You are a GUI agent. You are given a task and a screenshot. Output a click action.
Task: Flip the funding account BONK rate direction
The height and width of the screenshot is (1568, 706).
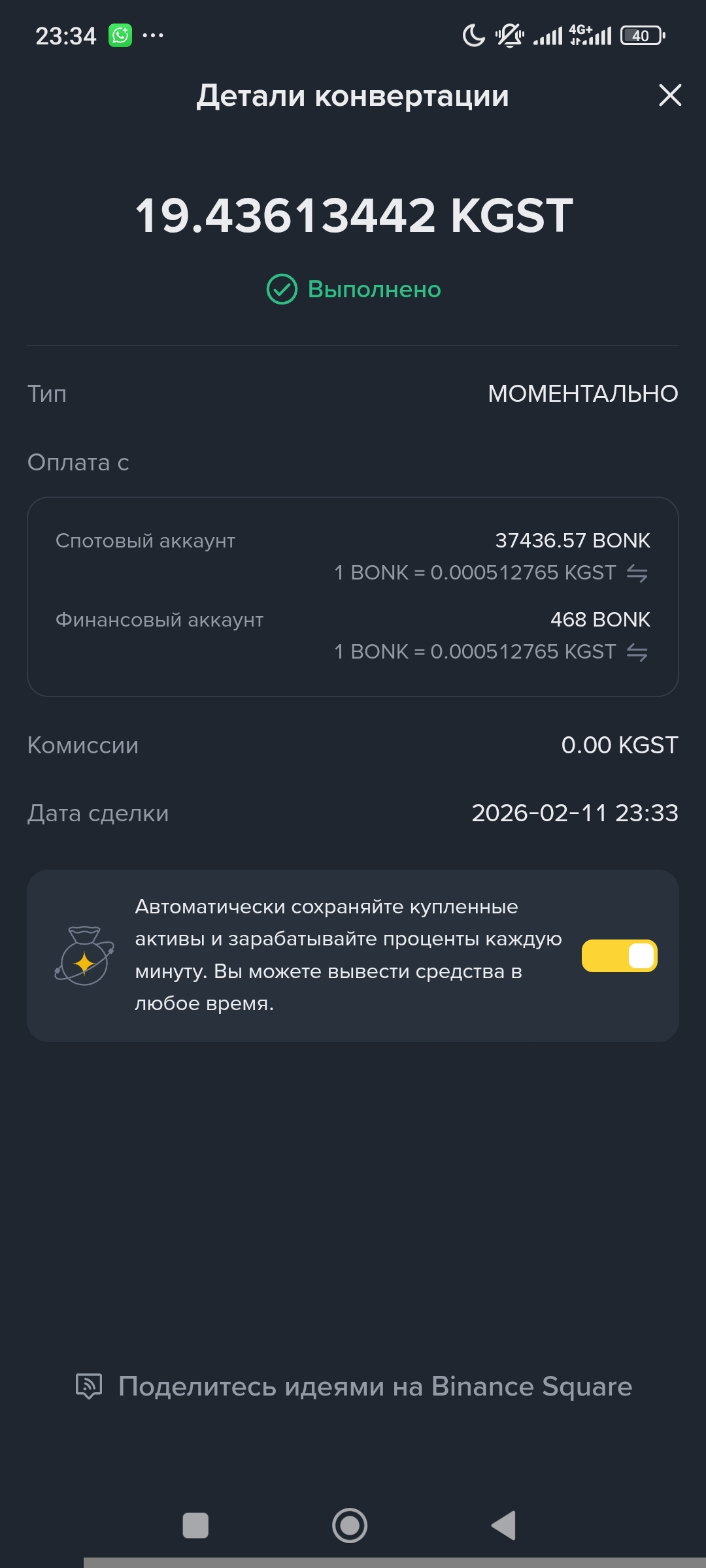[x=637, y=652]
